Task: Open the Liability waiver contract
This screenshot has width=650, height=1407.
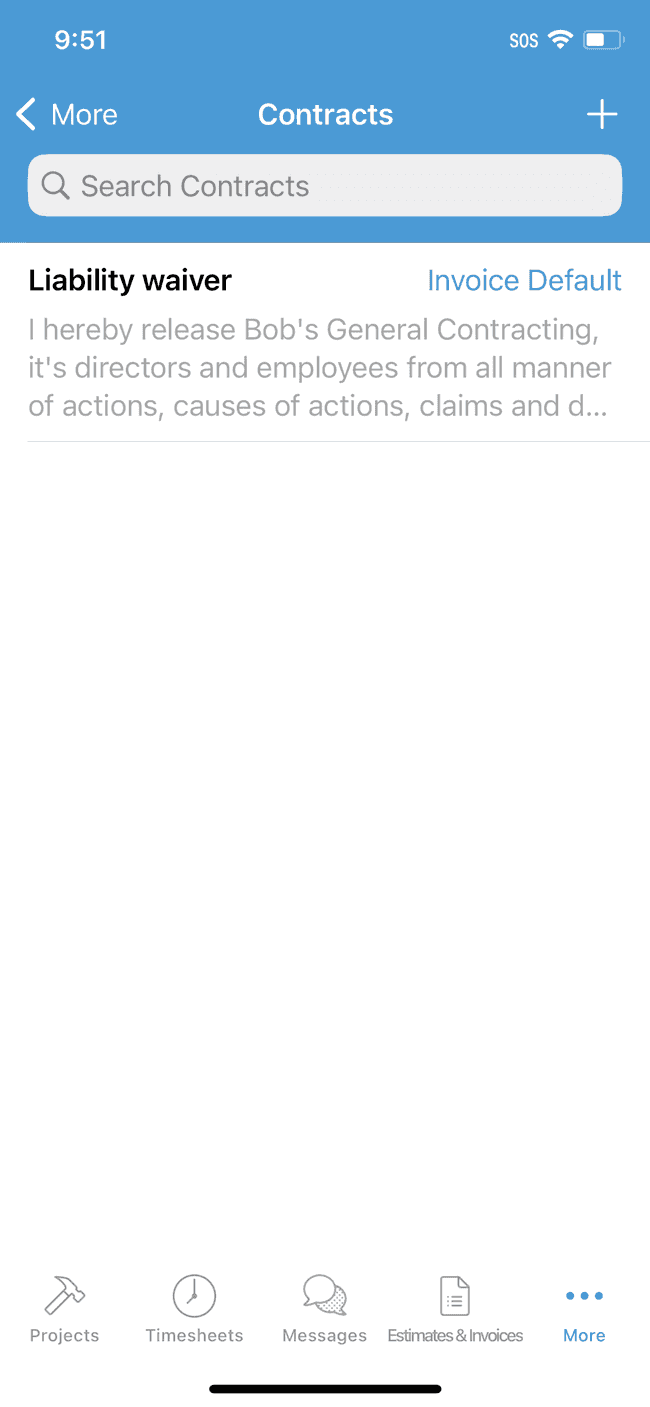Action: (325, 343)
